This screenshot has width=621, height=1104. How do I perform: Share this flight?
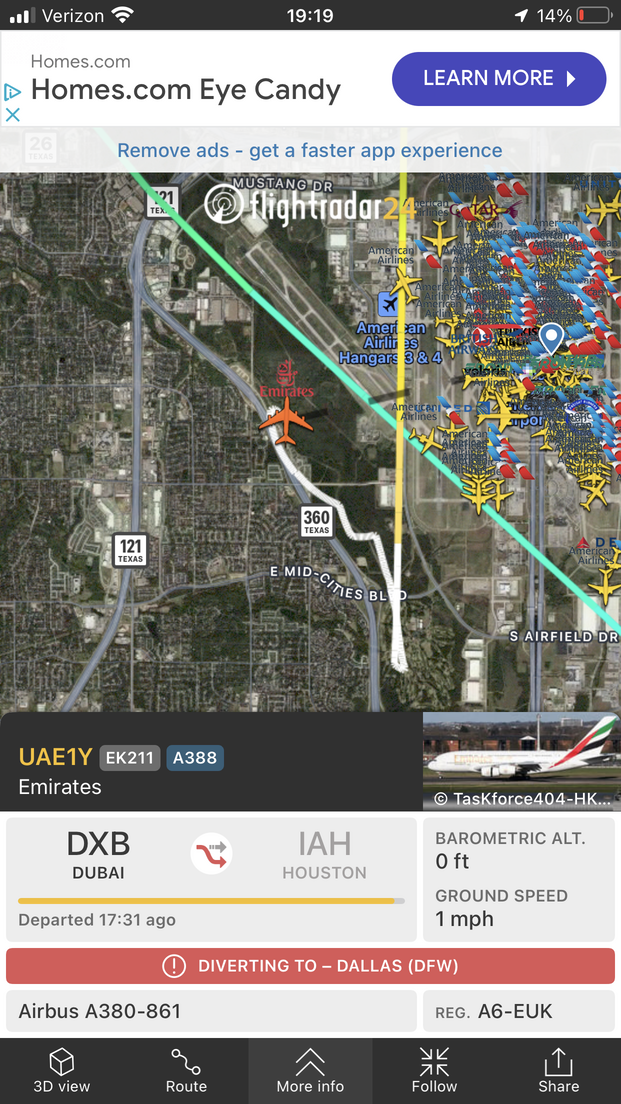coord(558,1070)
